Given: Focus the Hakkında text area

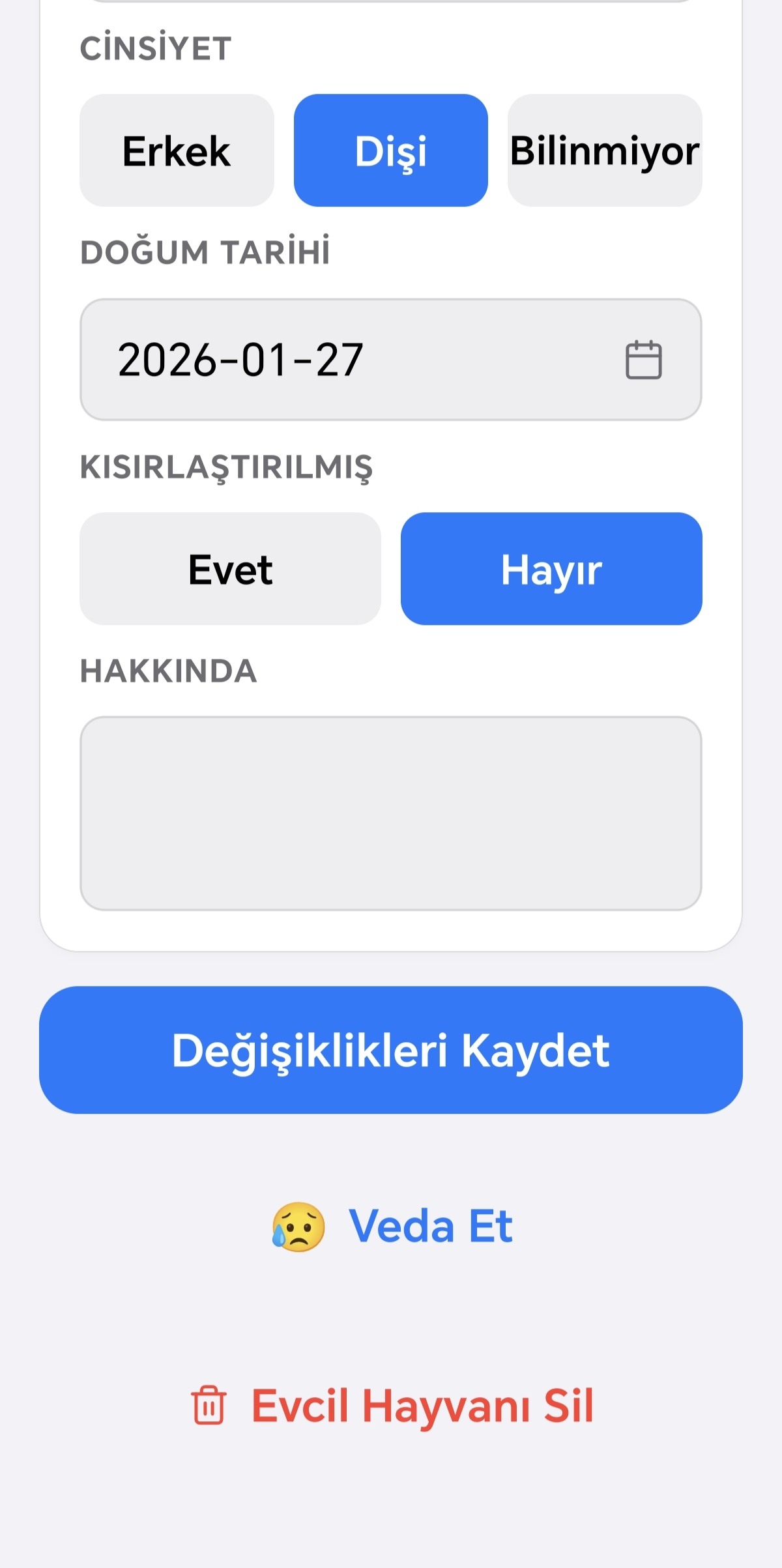Looking at the screenshot, I should click(x=391, y=813).
